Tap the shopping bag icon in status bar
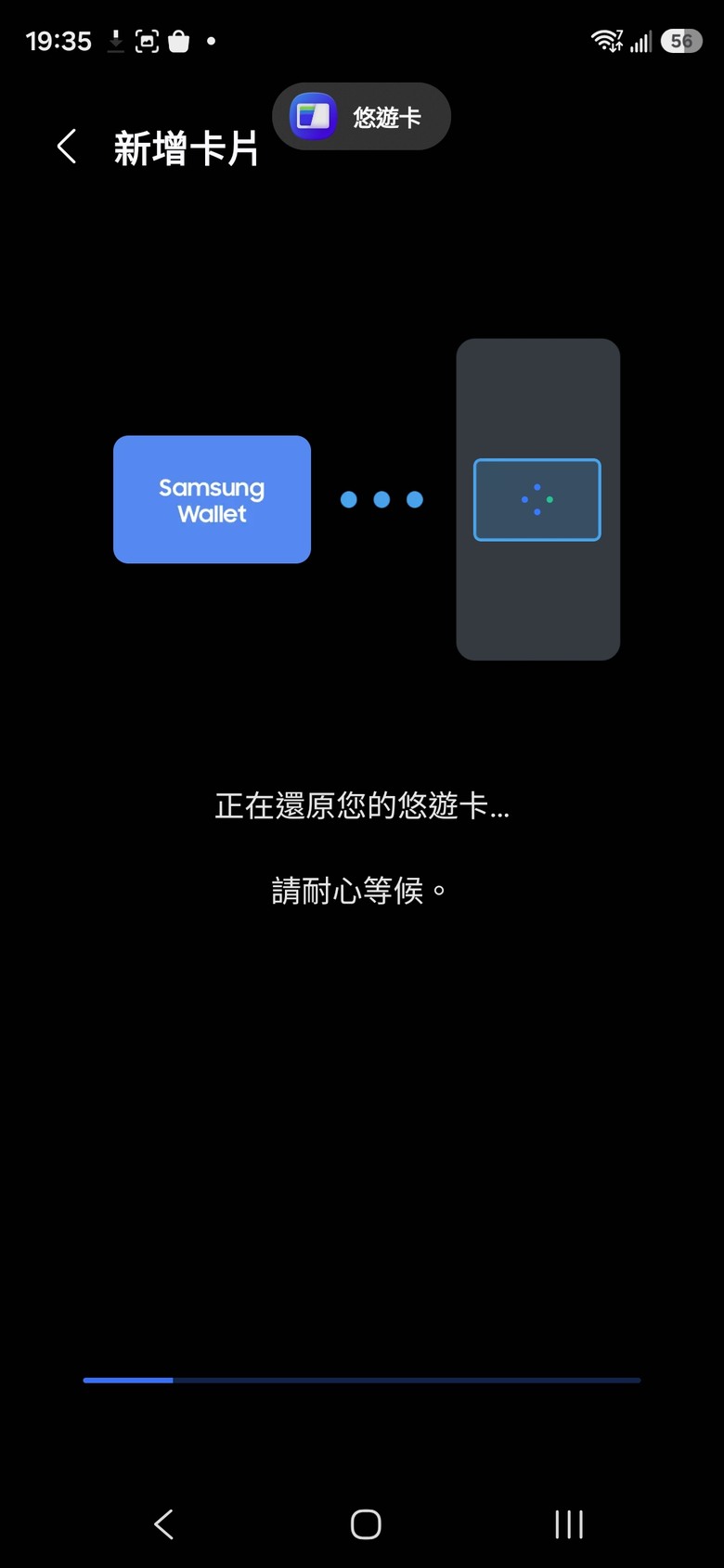Screen dimensions: 724x1568 tap(179, 41)
